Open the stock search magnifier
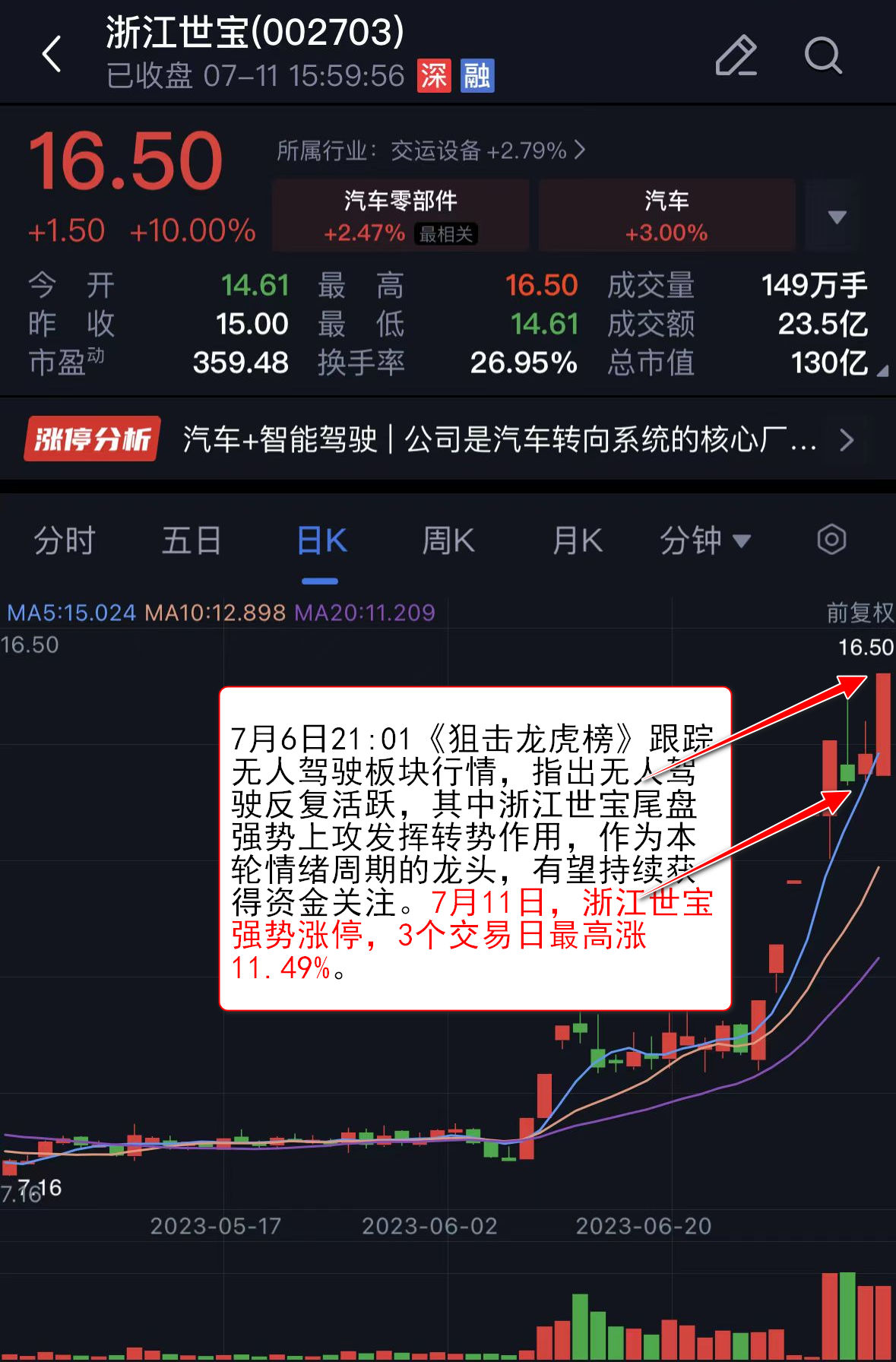The image size is (896, 1362). tap(823, 55)
